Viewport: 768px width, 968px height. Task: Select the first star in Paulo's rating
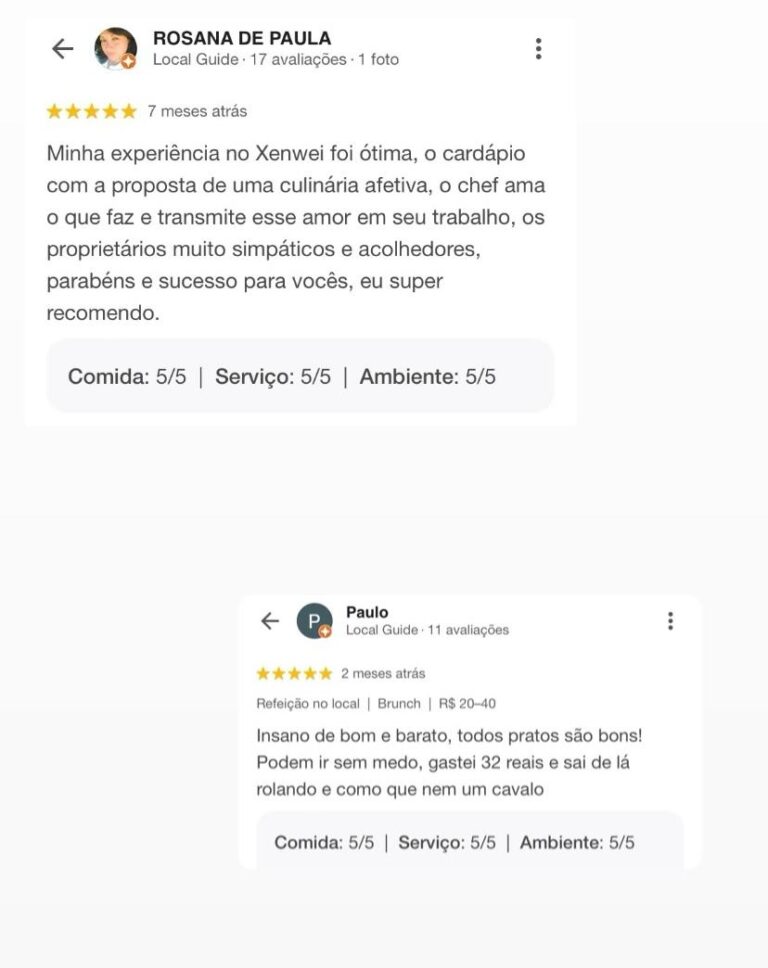tap(262, 673)
